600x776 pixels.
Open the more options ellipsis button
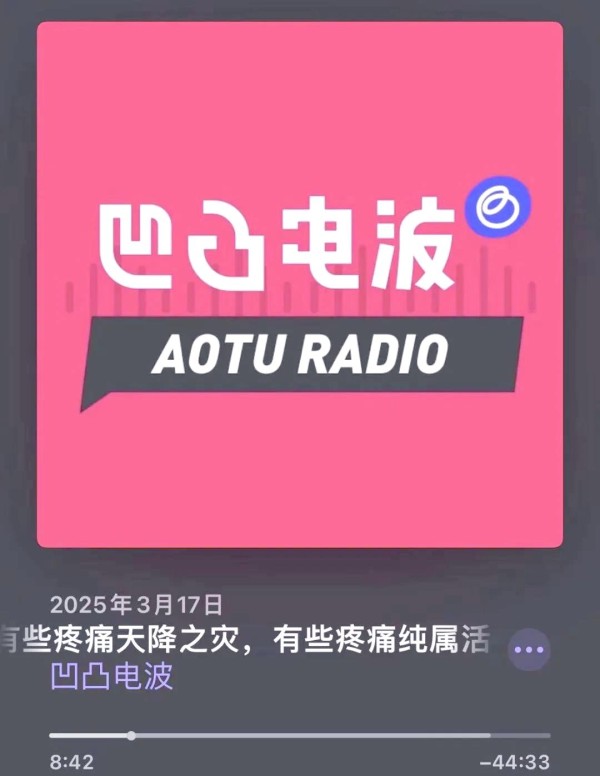(x=529, y=651)
